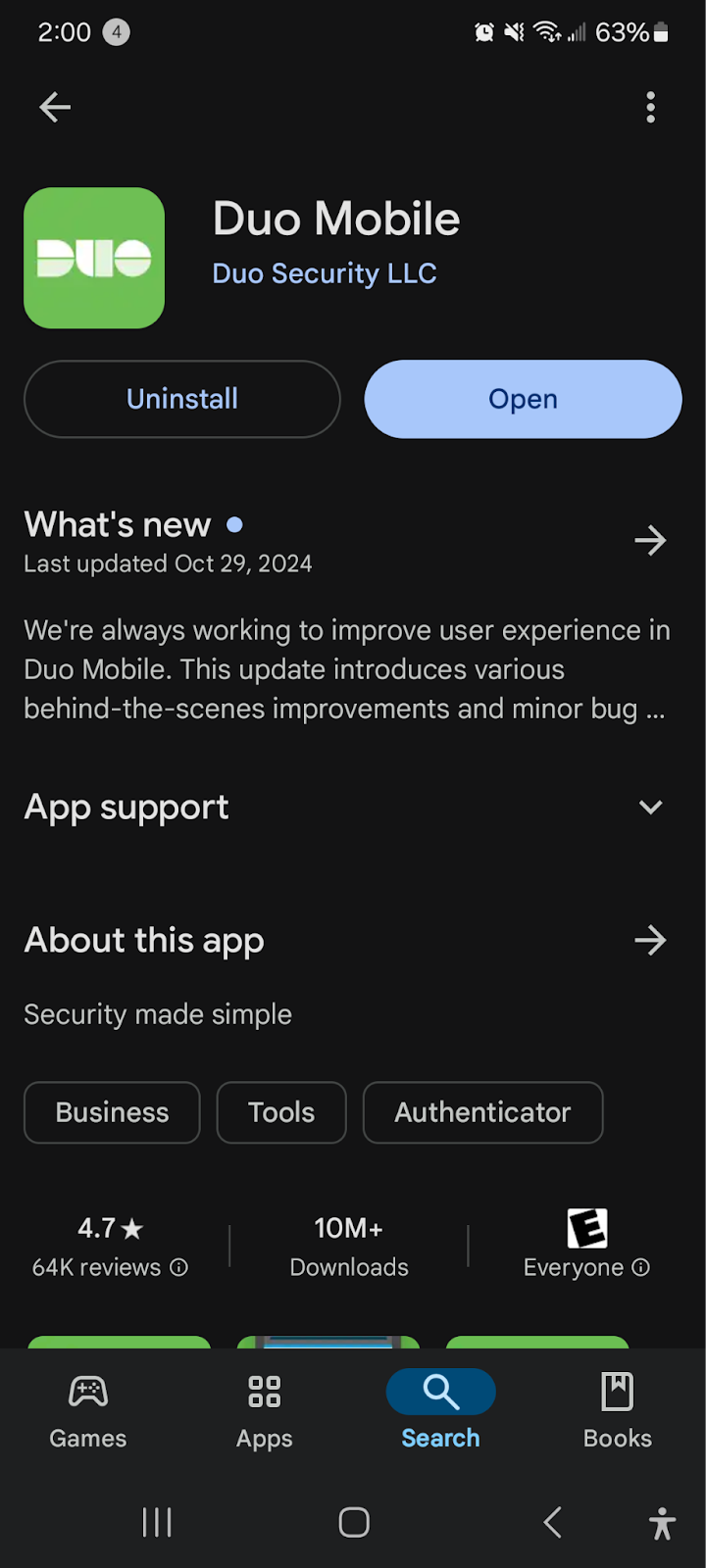
Task: Switch to the Books tab
Action: (x=618, y=1410)
